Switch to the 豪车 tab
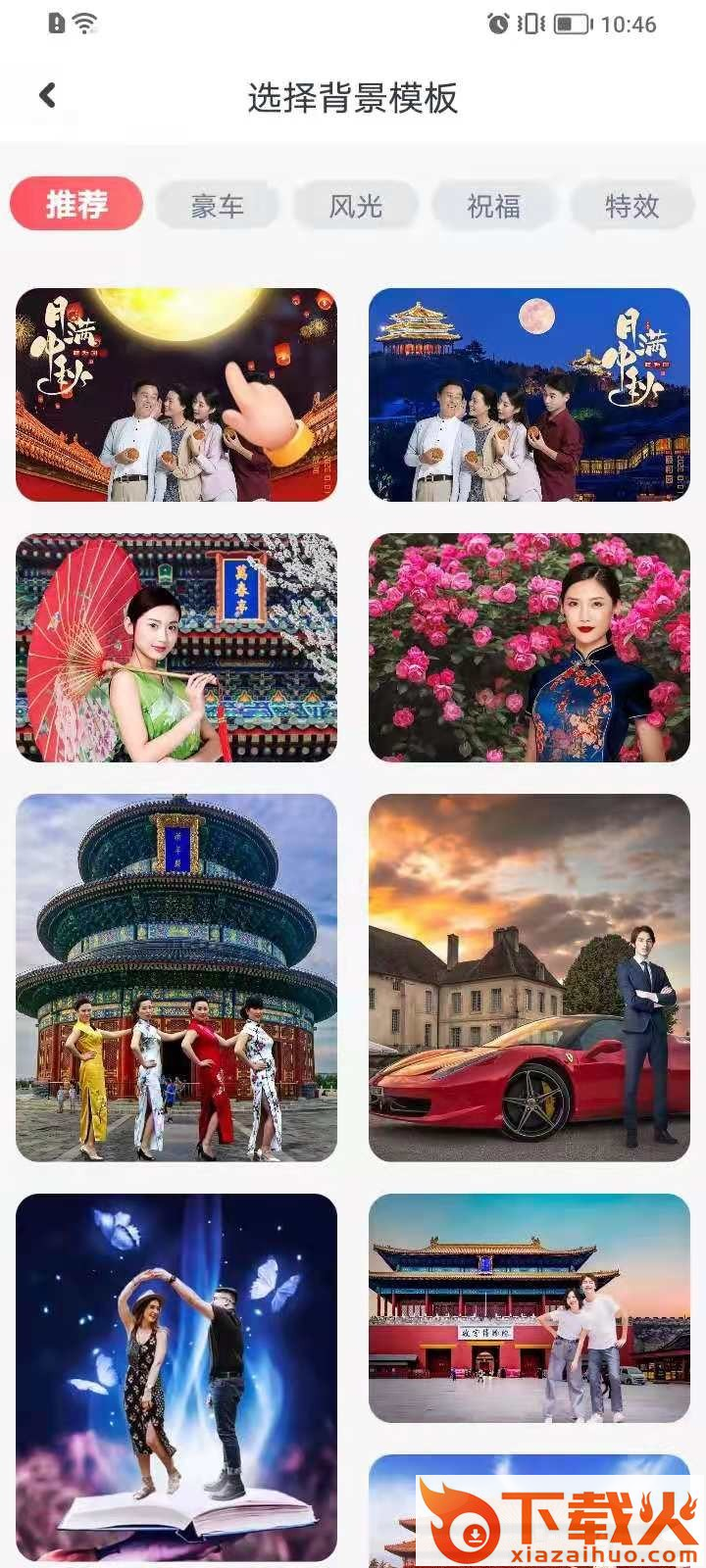Screen dimensions: 706x1568 coord(217,206)
